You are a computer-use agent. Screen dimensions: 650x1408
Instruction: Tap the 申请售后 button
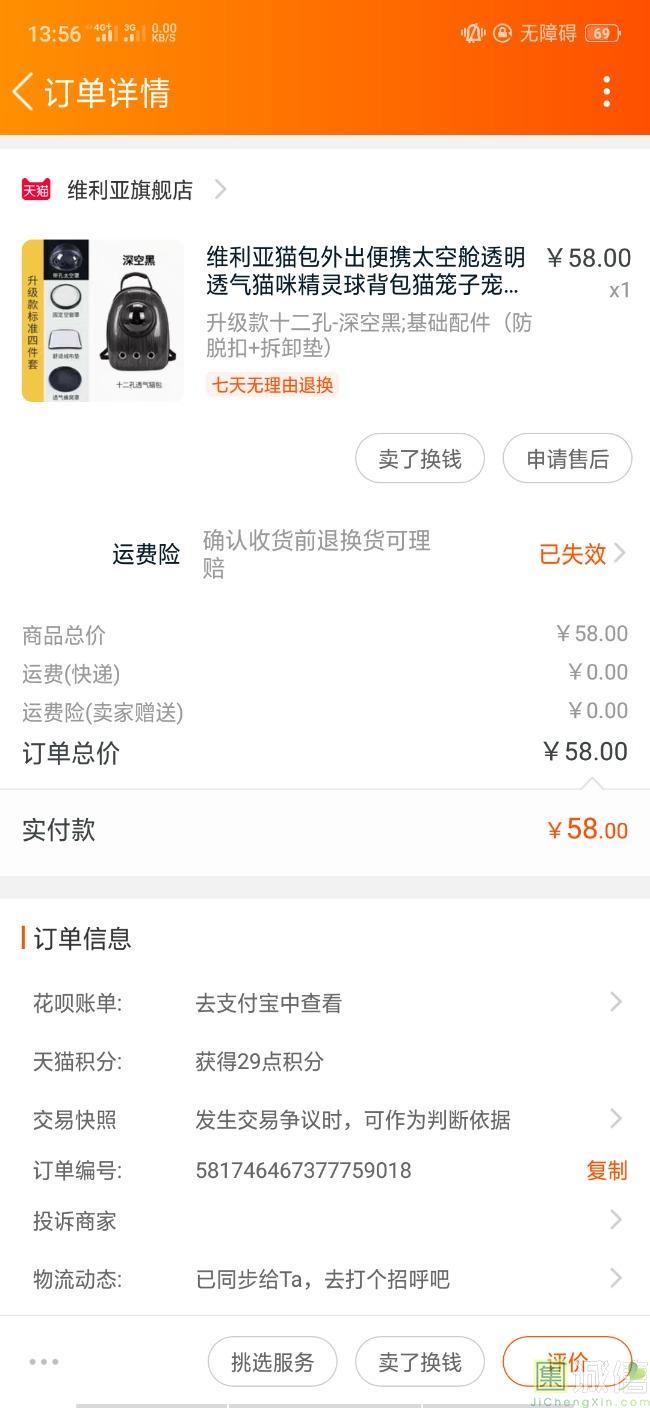click(x=567, y=459)
